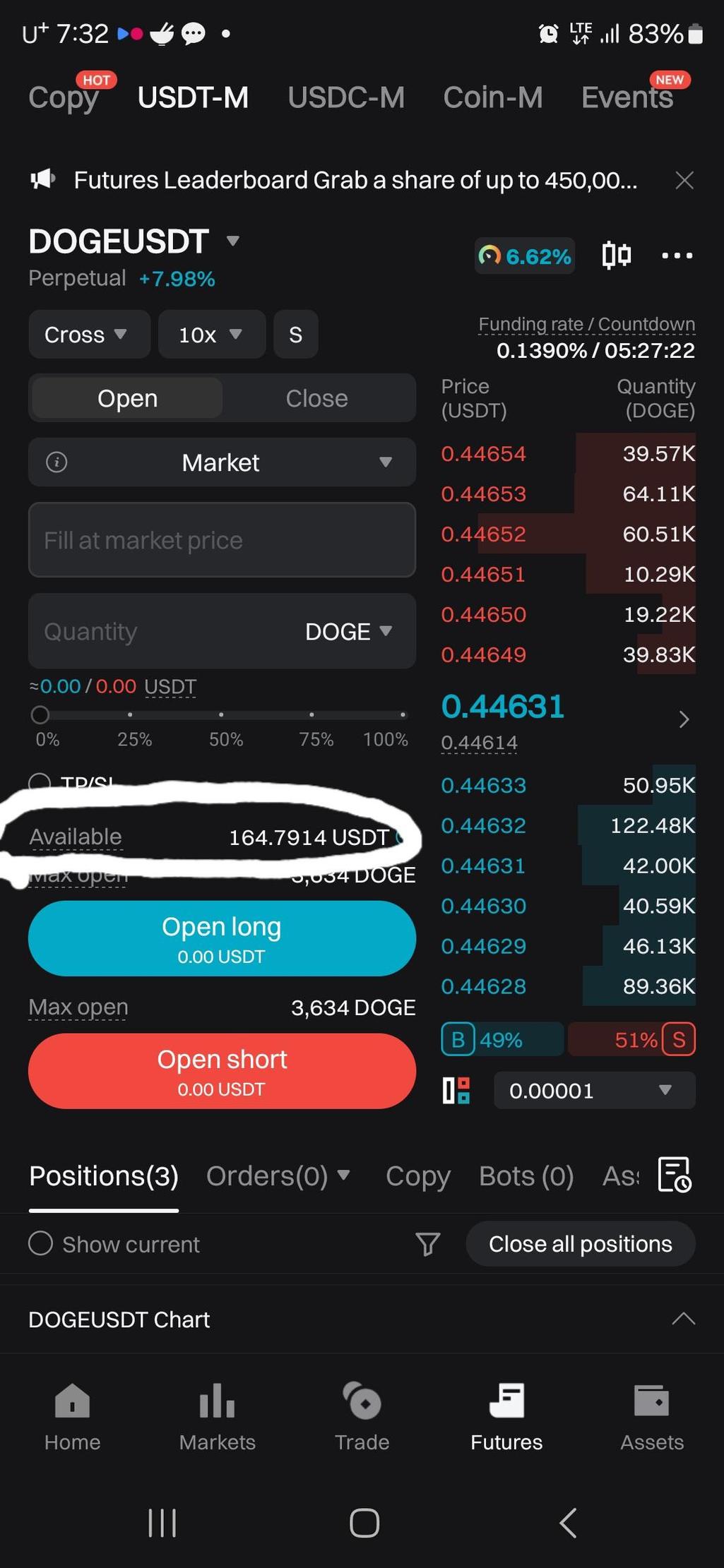Tap Open long button
Screen dimensions: 724x1568
point(222,938)
